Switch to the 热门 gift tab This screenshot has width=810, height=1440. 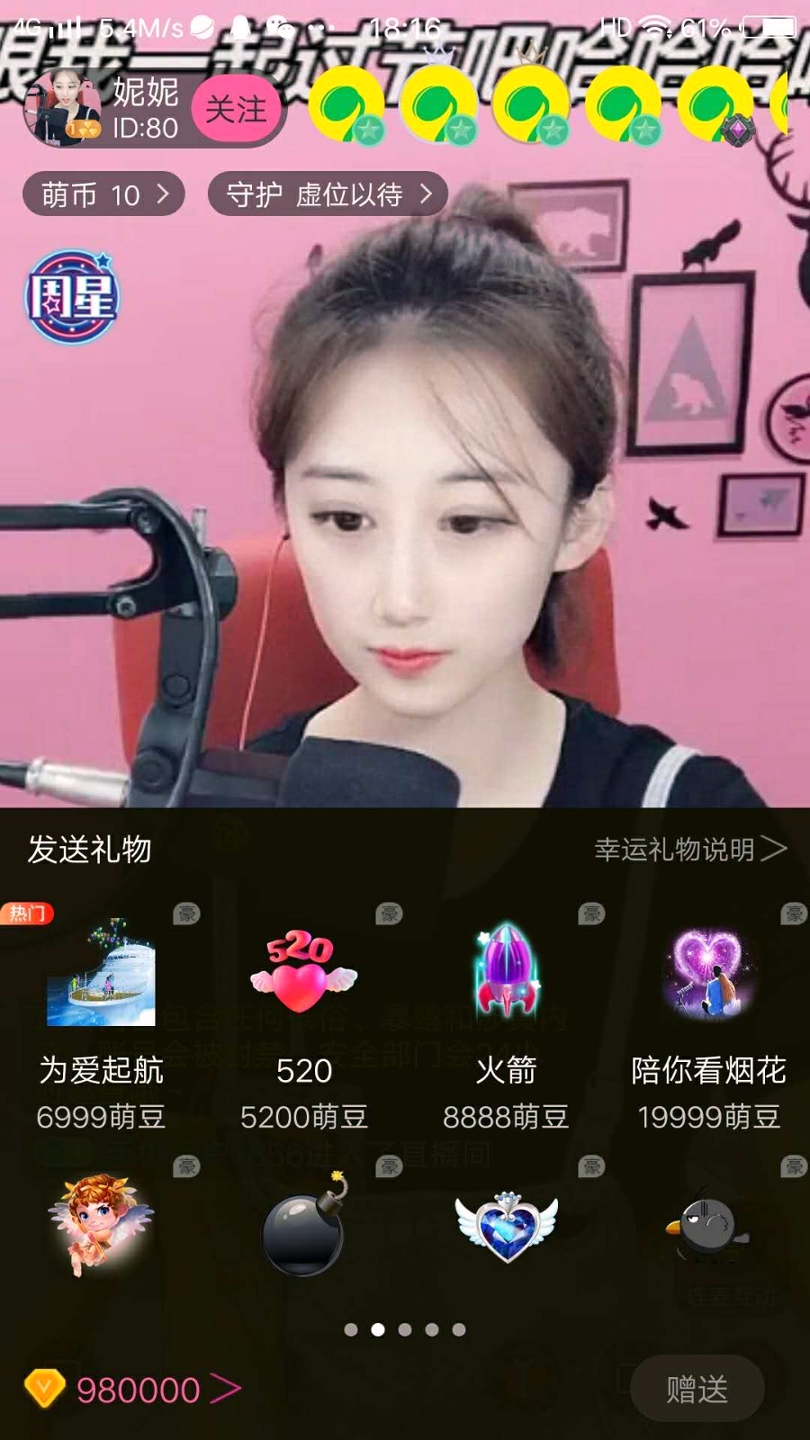[x=27, y=912]
